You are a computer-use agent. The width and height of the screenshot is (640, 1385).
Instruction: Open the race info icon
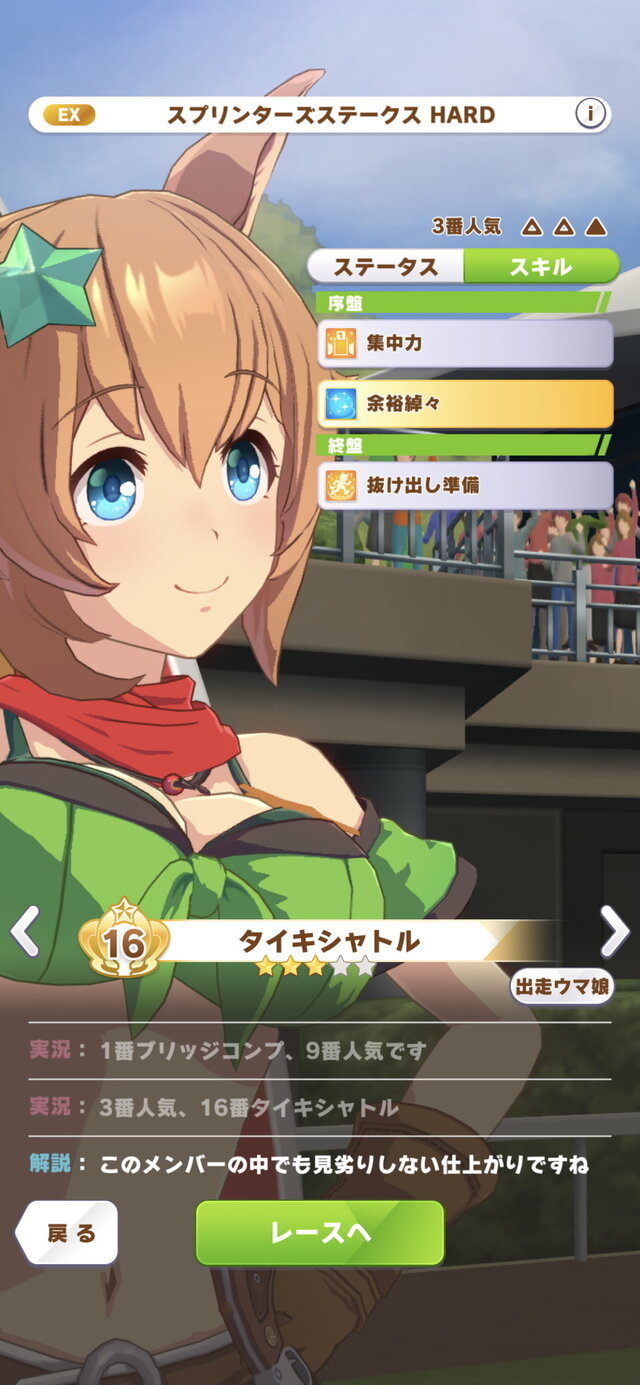click(x=590, y=115)
